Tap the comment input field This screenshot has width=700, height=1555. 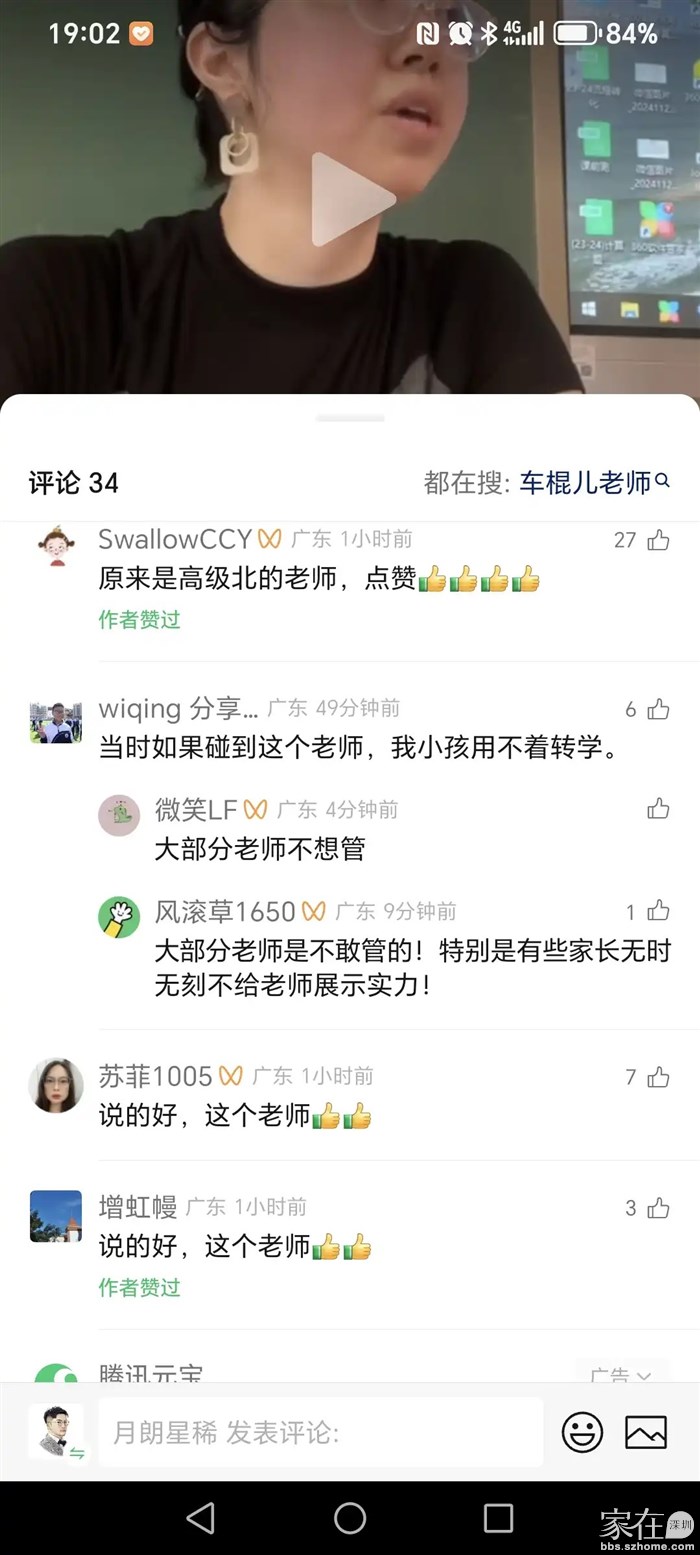[320, 1432]
